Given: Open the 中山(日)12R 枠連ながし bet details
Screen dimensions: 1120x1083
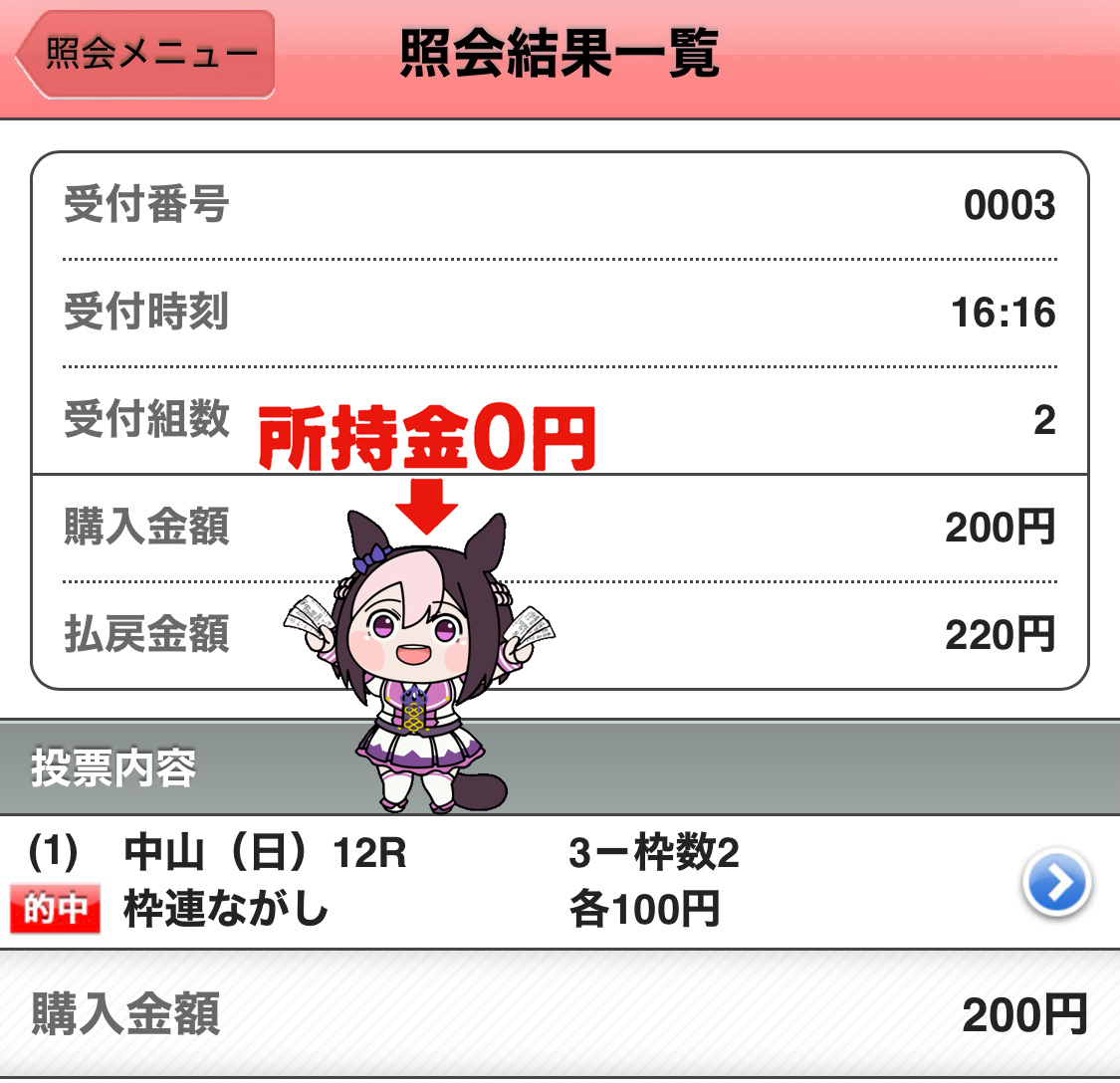Looking at the screenshot, I should 560,882.
